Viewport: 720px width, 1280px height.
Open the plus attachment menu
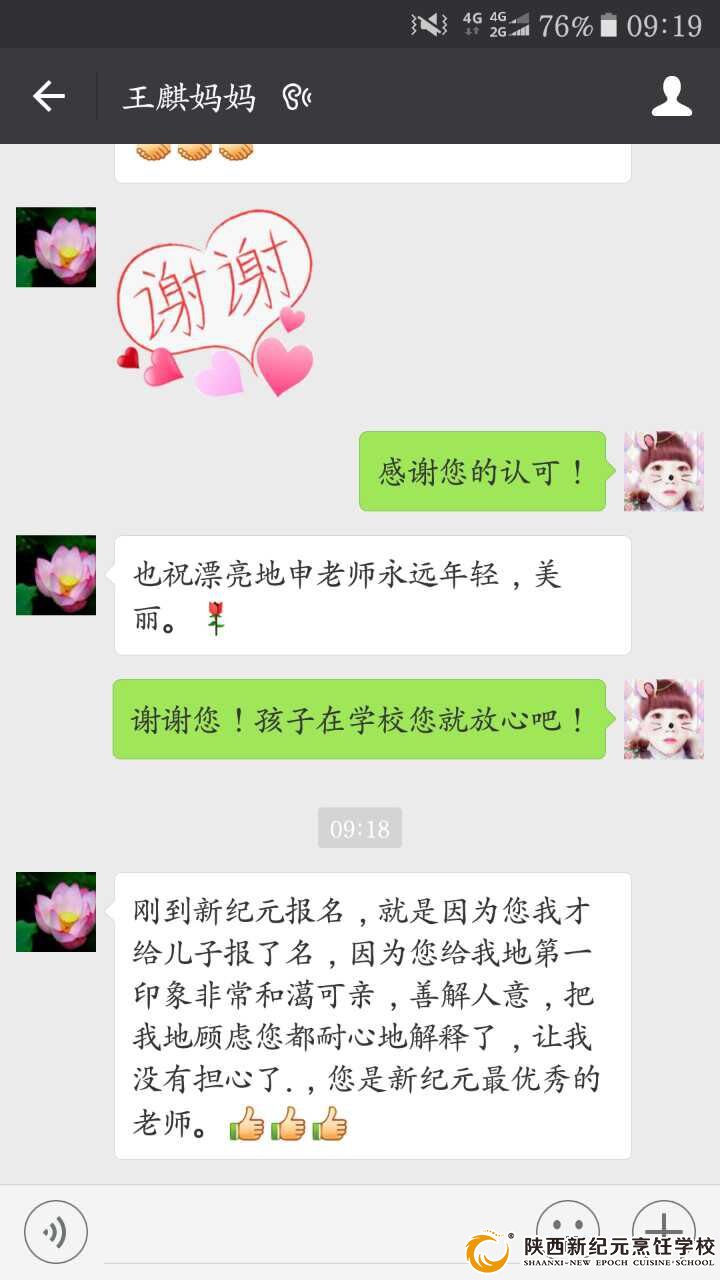(663, 1220)
